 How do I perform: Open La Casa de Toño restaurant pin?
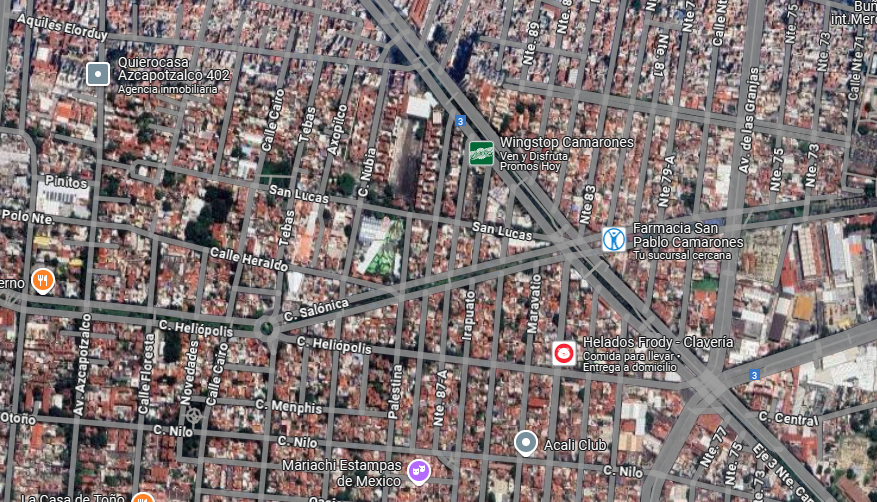click(143, 498)
